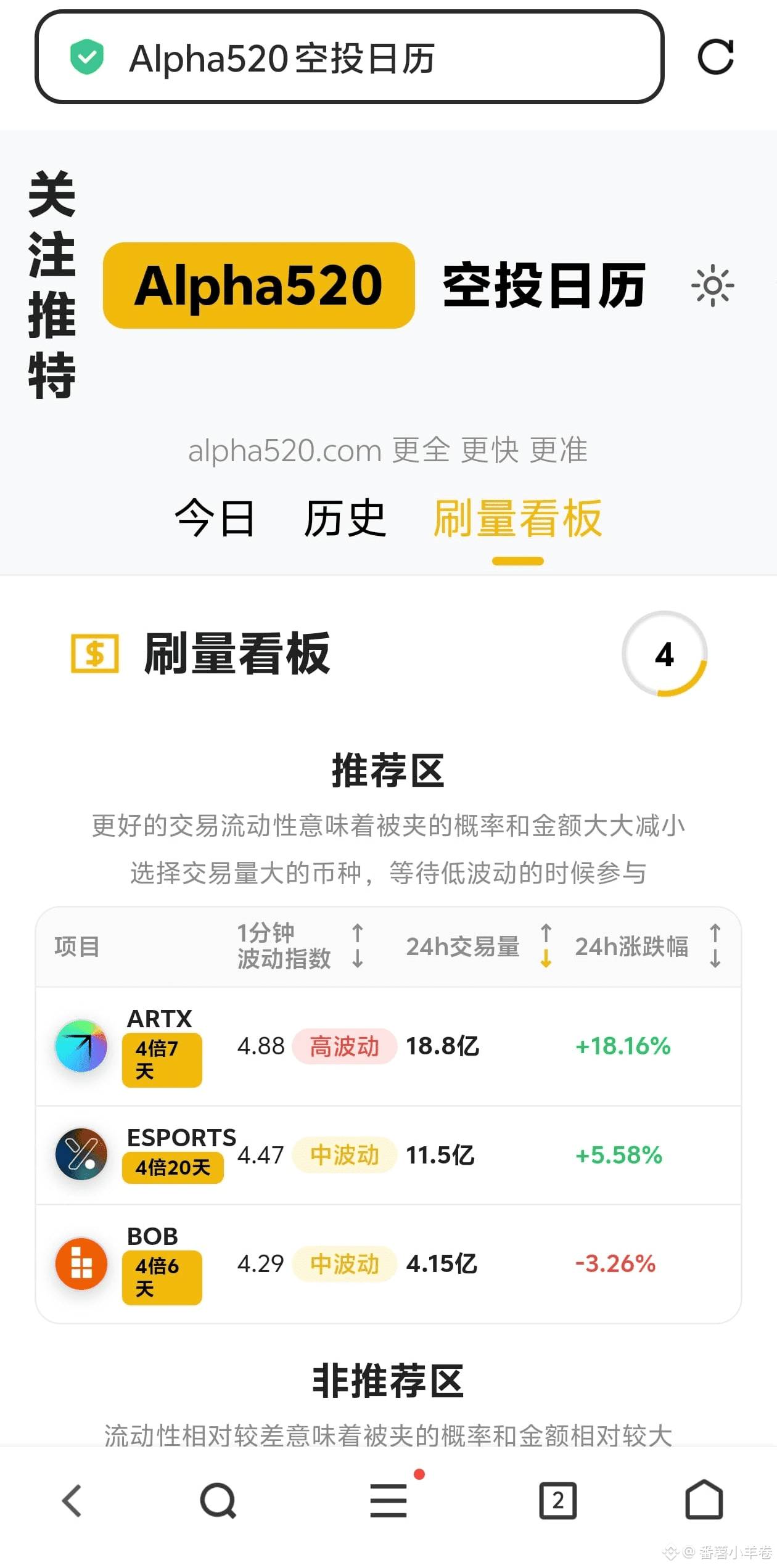The image size is (777, 1568).
Task: Open the browser menu
Action: 388,1500
